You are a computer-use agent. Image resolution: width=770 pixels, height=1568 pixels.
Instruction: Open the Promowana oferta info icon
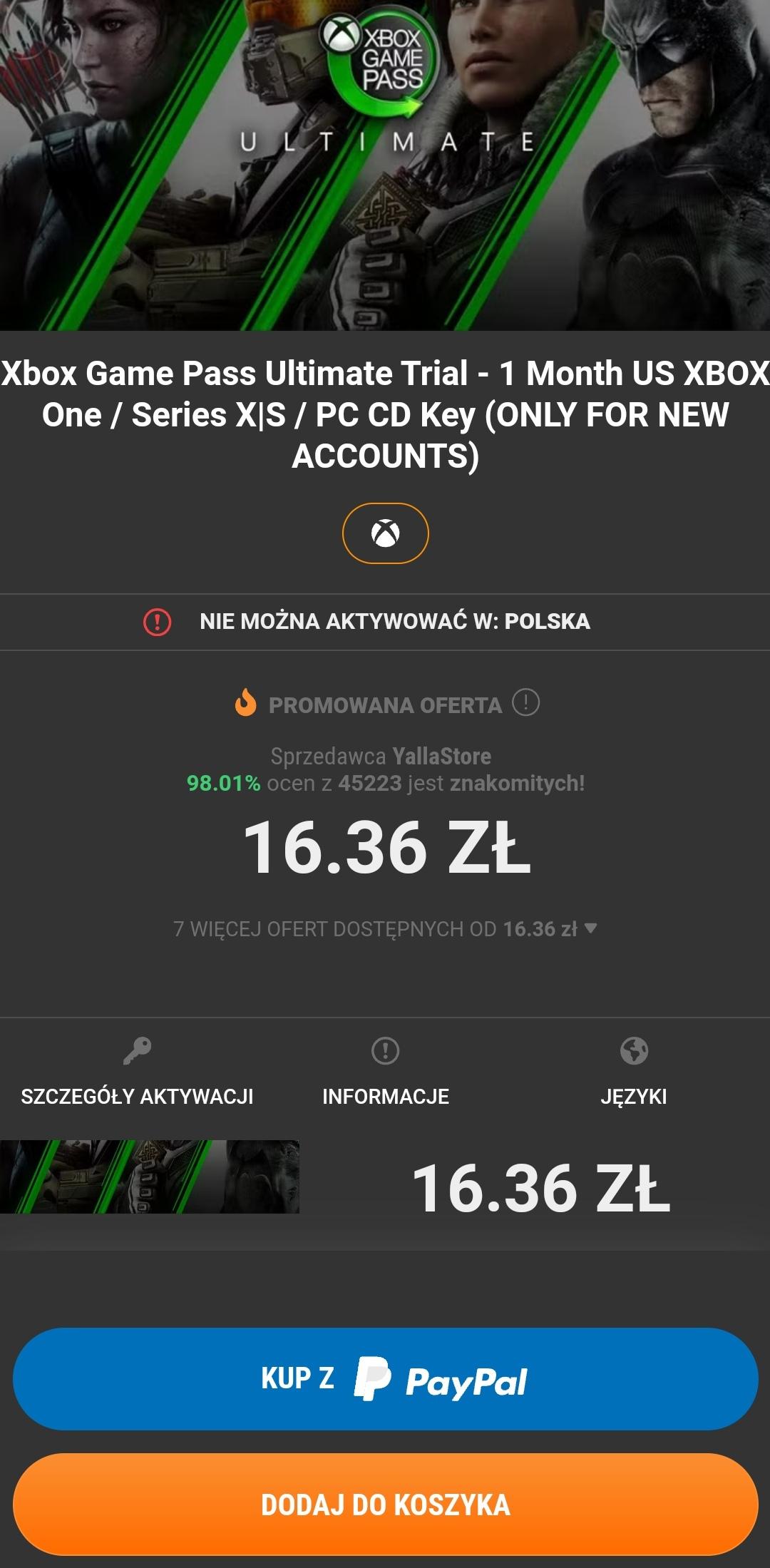(525, 702)
